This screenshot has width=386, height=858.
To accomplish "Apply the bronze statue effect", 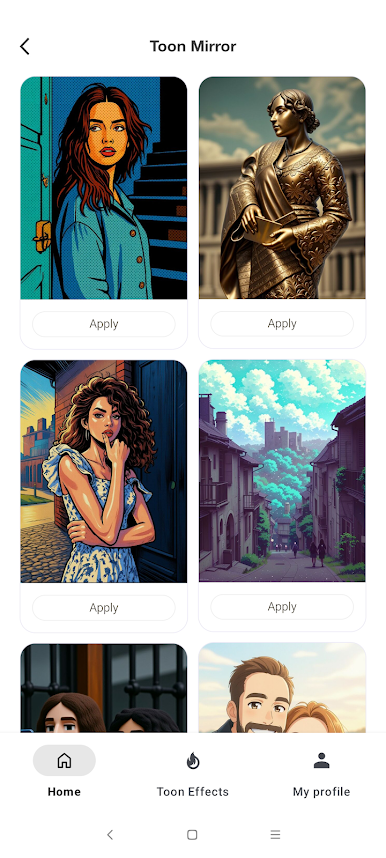I will tap(282, 323).
